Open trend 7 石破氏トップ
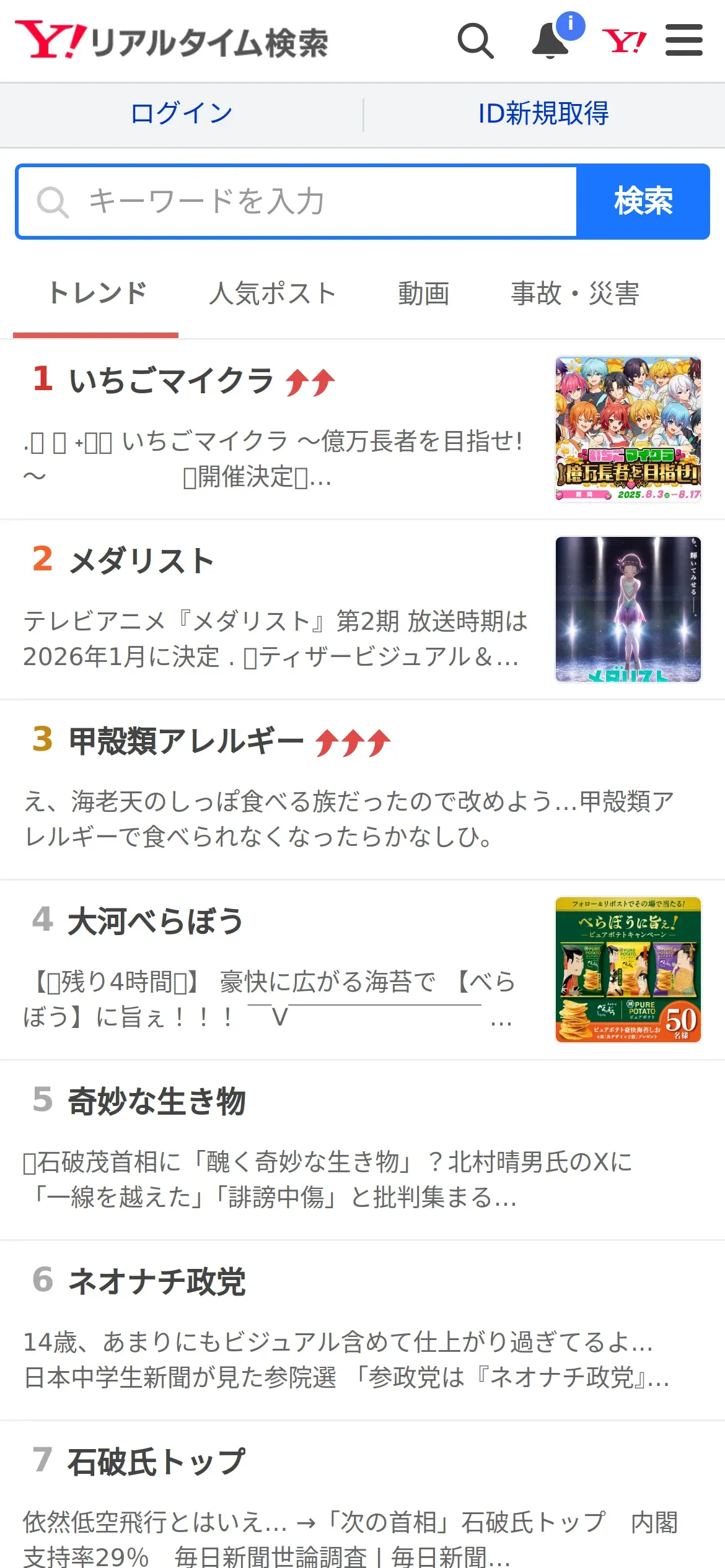 pos(156,1462)
